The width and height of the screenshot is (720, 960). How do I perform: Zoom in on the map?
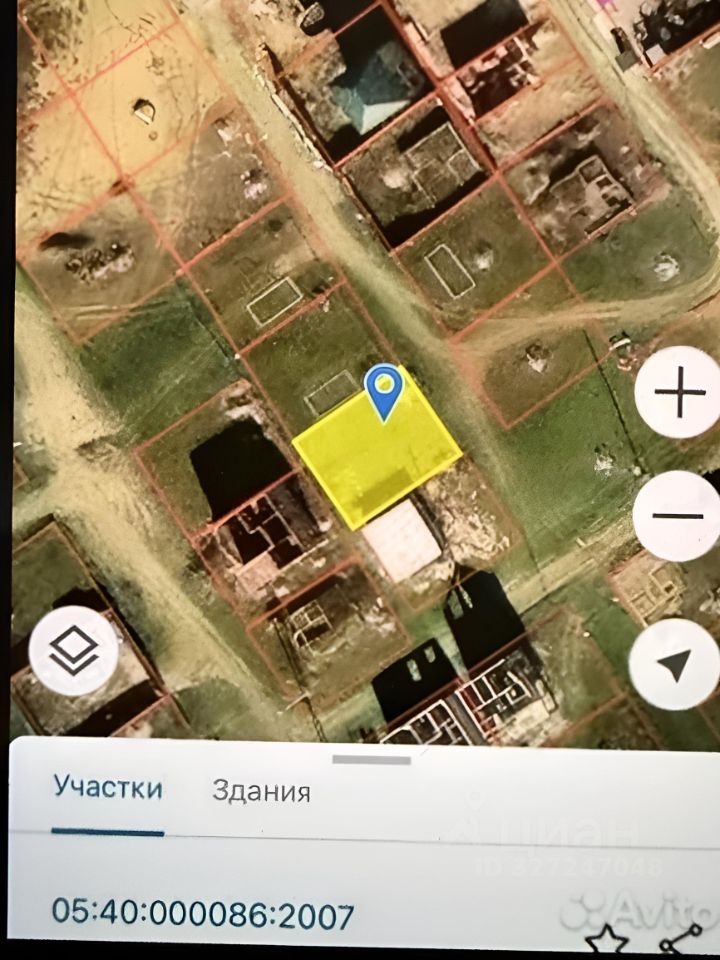pos(679,392)
